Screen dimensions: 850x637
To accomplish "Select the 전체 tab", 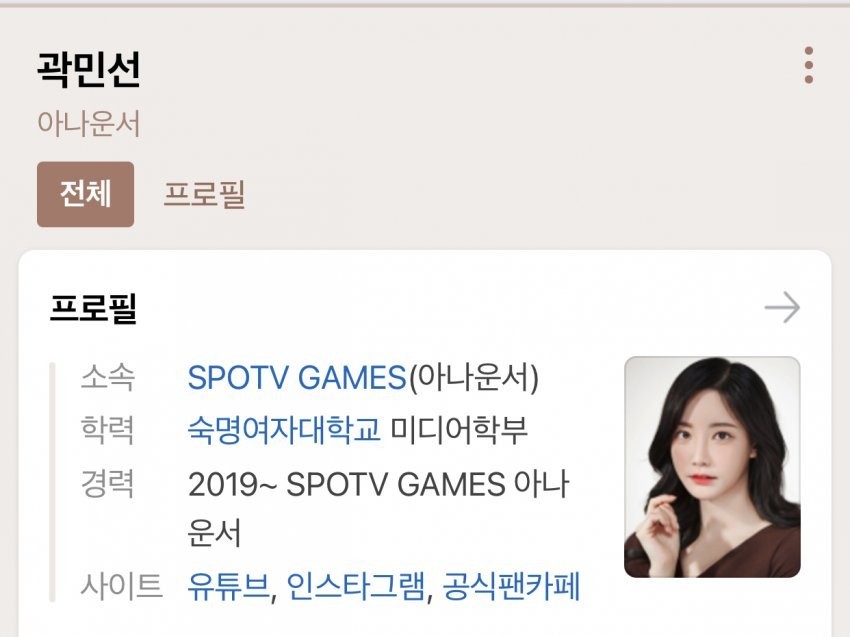I will pos(85,194).
